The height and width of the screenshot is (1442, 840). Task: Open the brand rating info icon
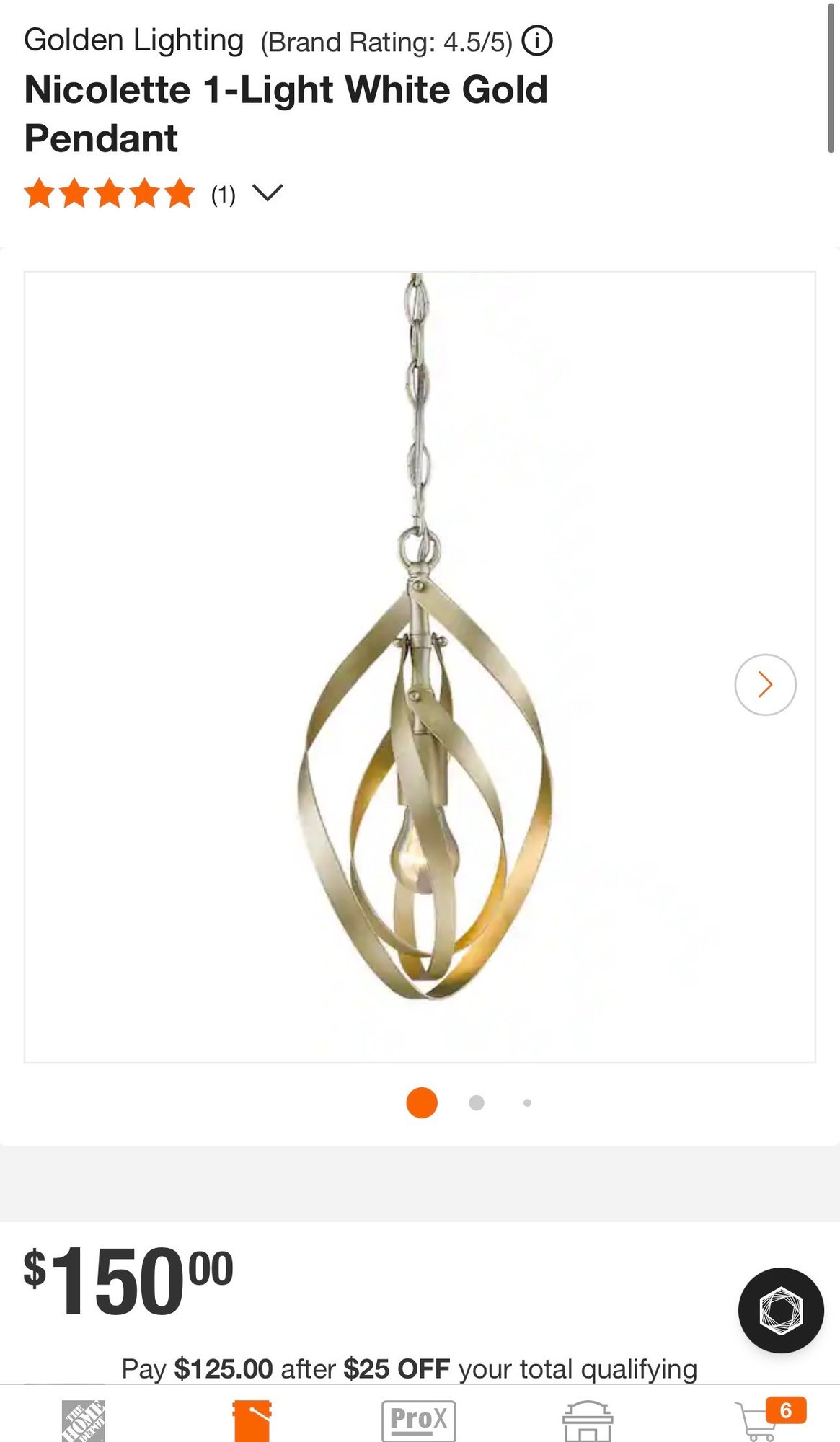coord(537,41)
